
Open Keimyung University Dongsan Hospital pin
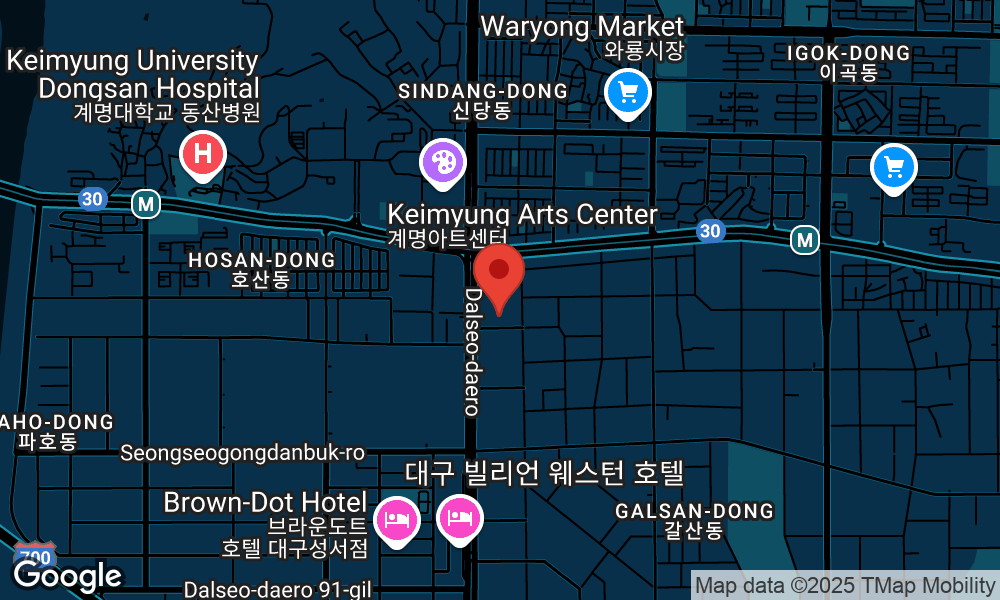(x=203, y=155)
